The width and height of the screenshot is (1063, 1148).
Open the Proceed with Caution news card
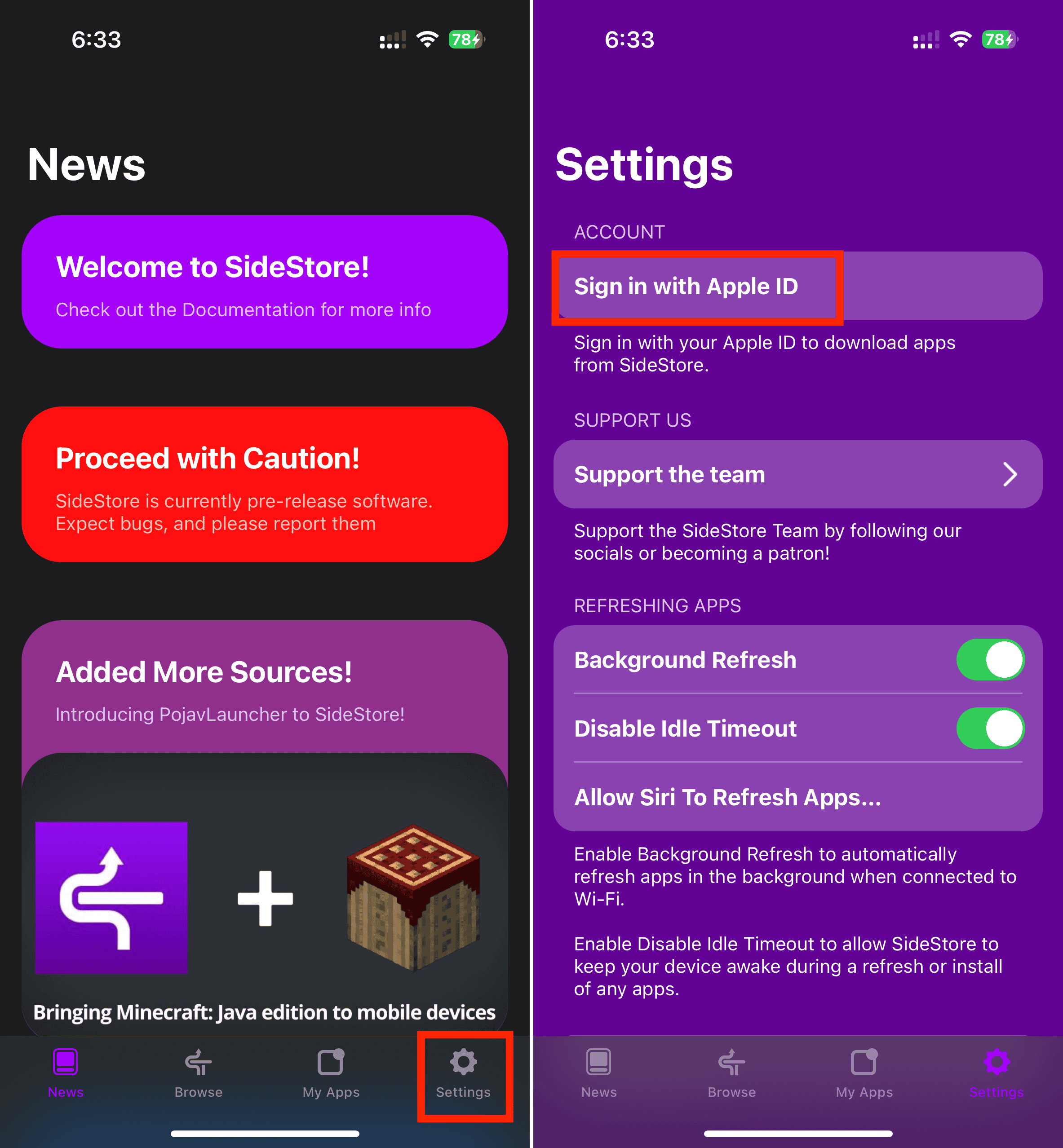[x=265, y=484]
